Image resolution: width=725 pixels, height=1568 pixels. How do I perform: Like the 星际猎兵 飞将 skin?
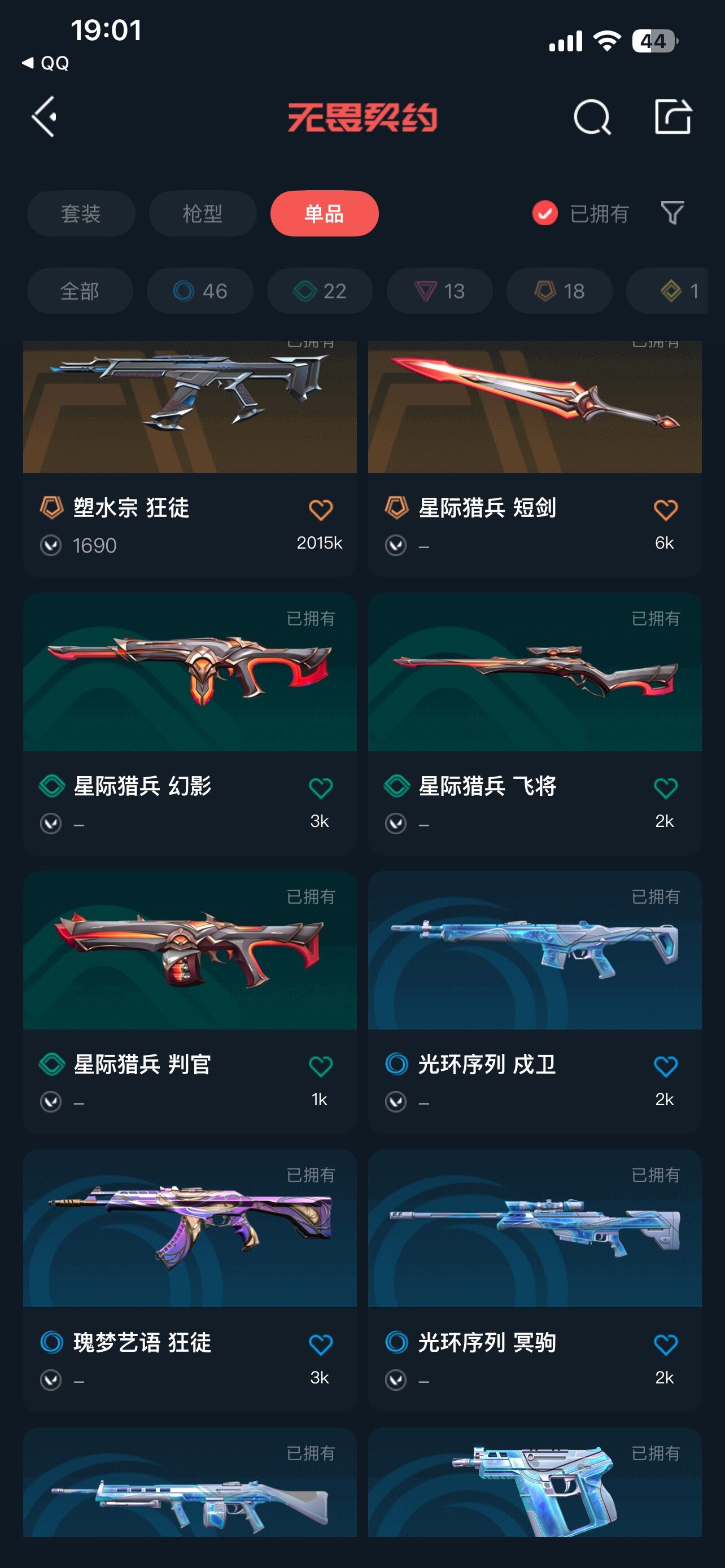665,789
